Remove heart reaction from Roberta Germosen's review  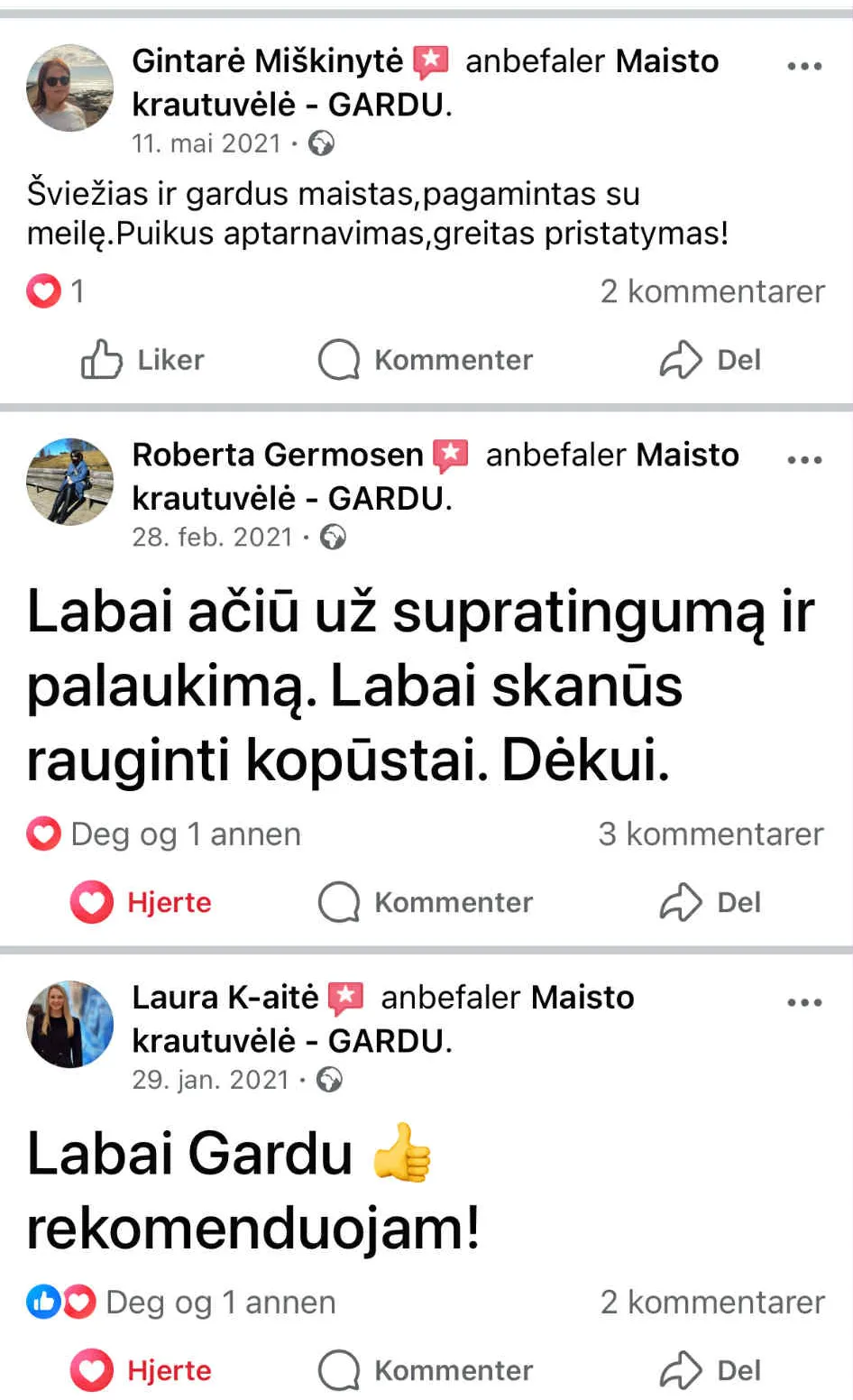[x=142, y=902]
